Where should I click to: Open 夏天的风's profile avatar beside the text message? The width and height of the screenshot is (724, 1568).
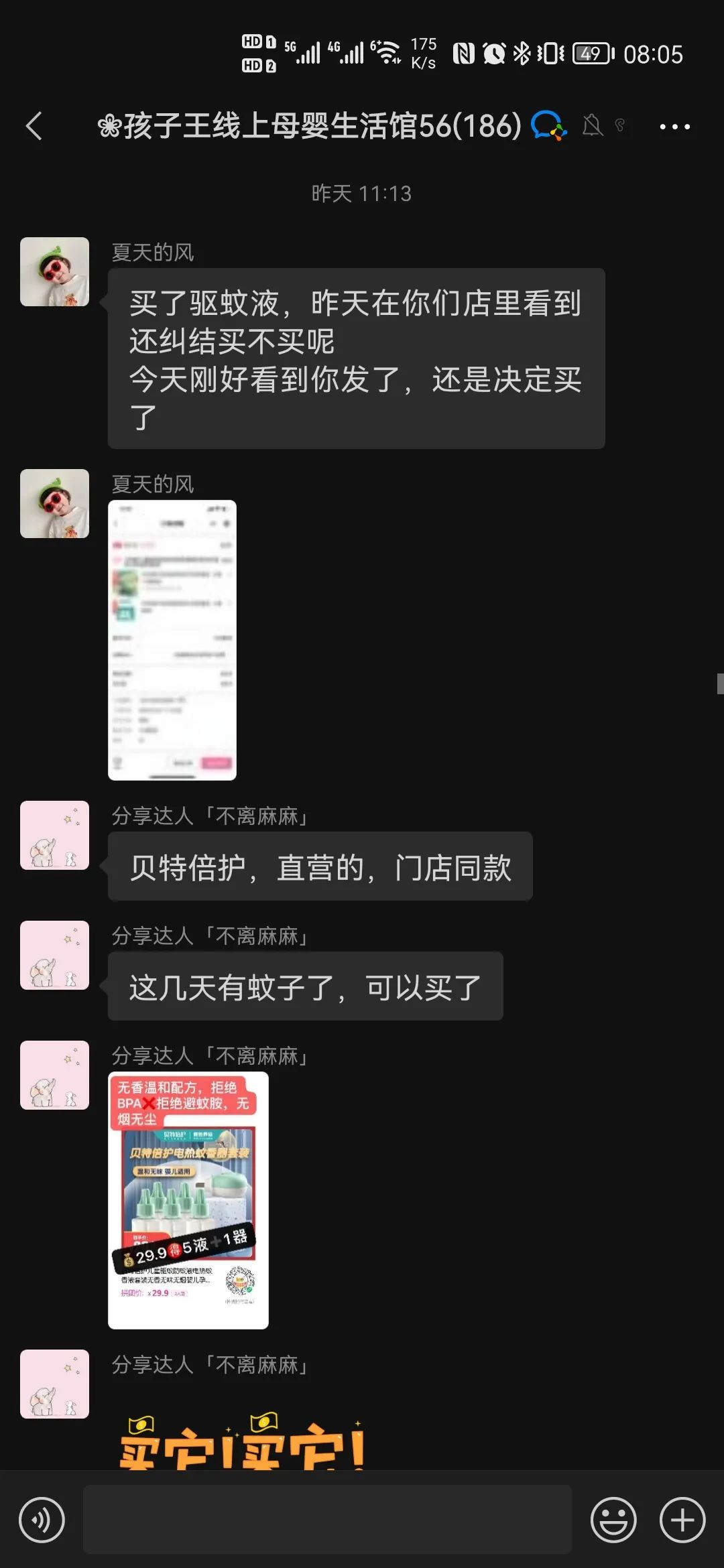click(54, 272)
